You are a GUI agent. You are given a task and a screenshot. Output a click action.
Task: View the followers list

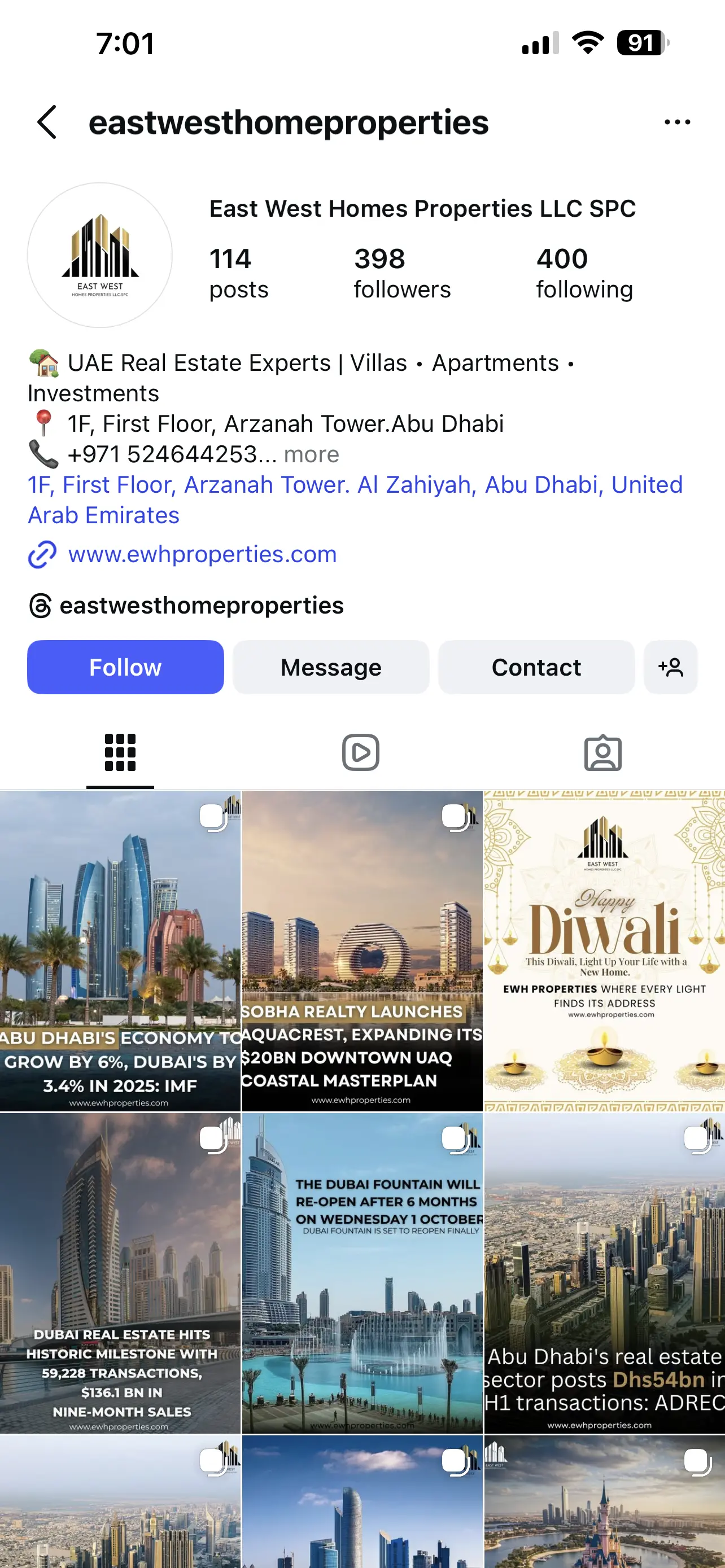[x=402, y=273]
